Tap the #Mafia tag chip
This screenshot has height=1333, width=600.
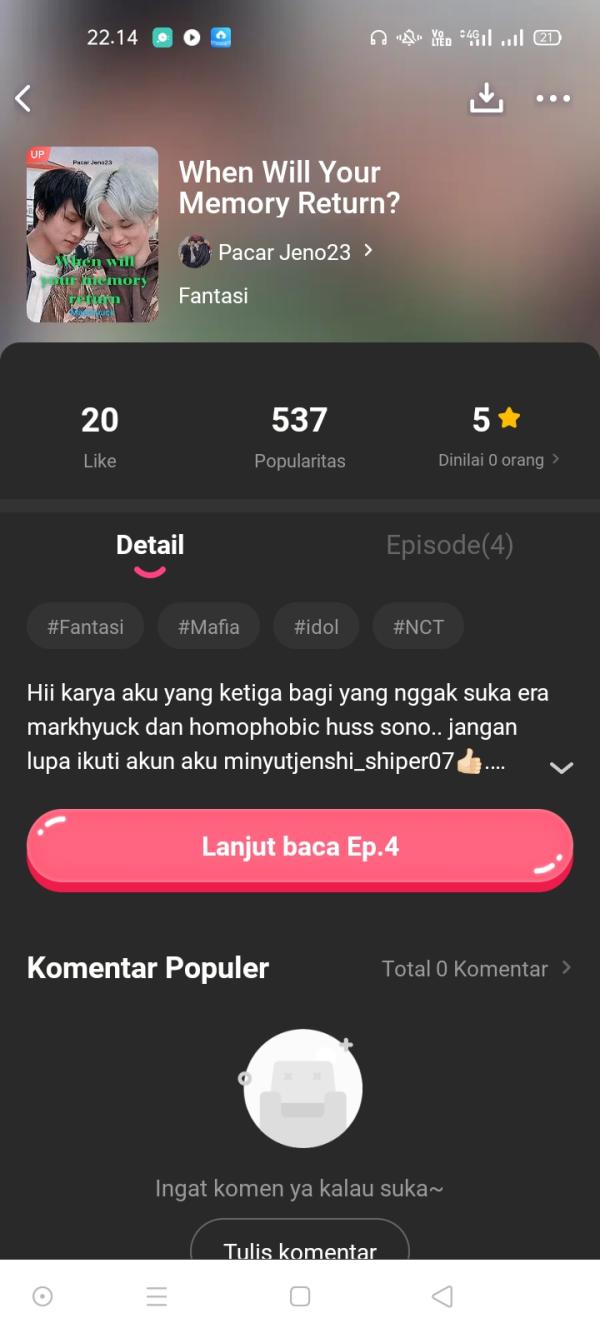point(209,627)
